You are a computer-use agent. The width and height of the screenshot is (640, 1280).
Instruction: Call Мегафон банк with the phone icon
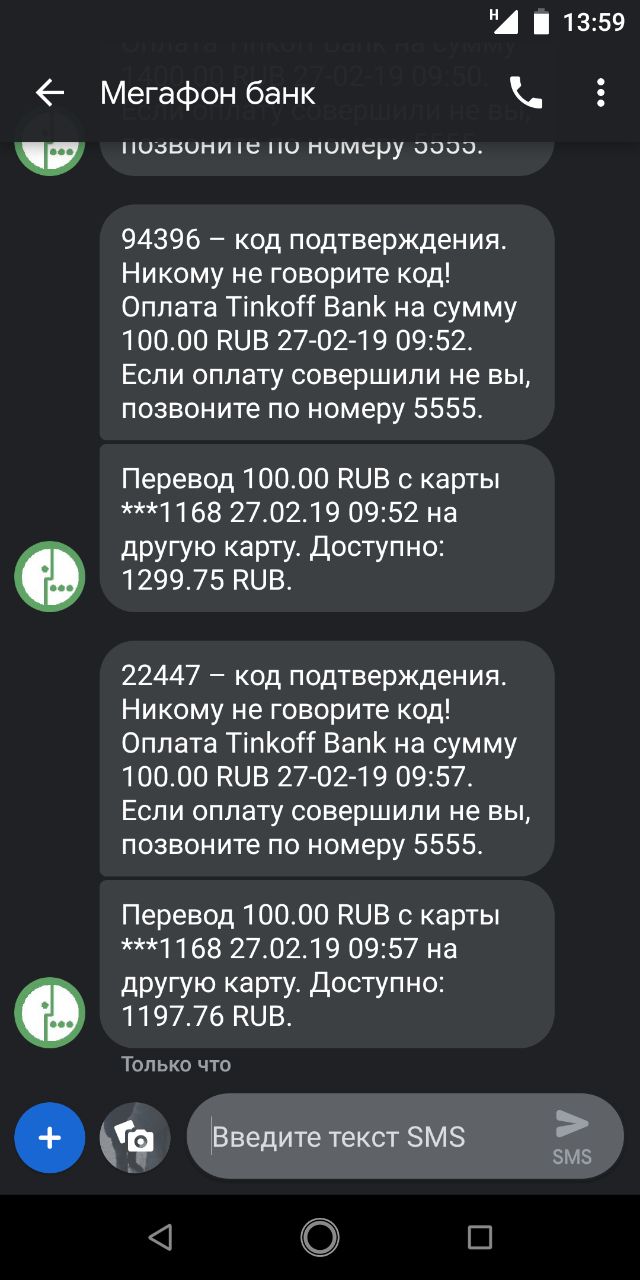tap(526, 93)
